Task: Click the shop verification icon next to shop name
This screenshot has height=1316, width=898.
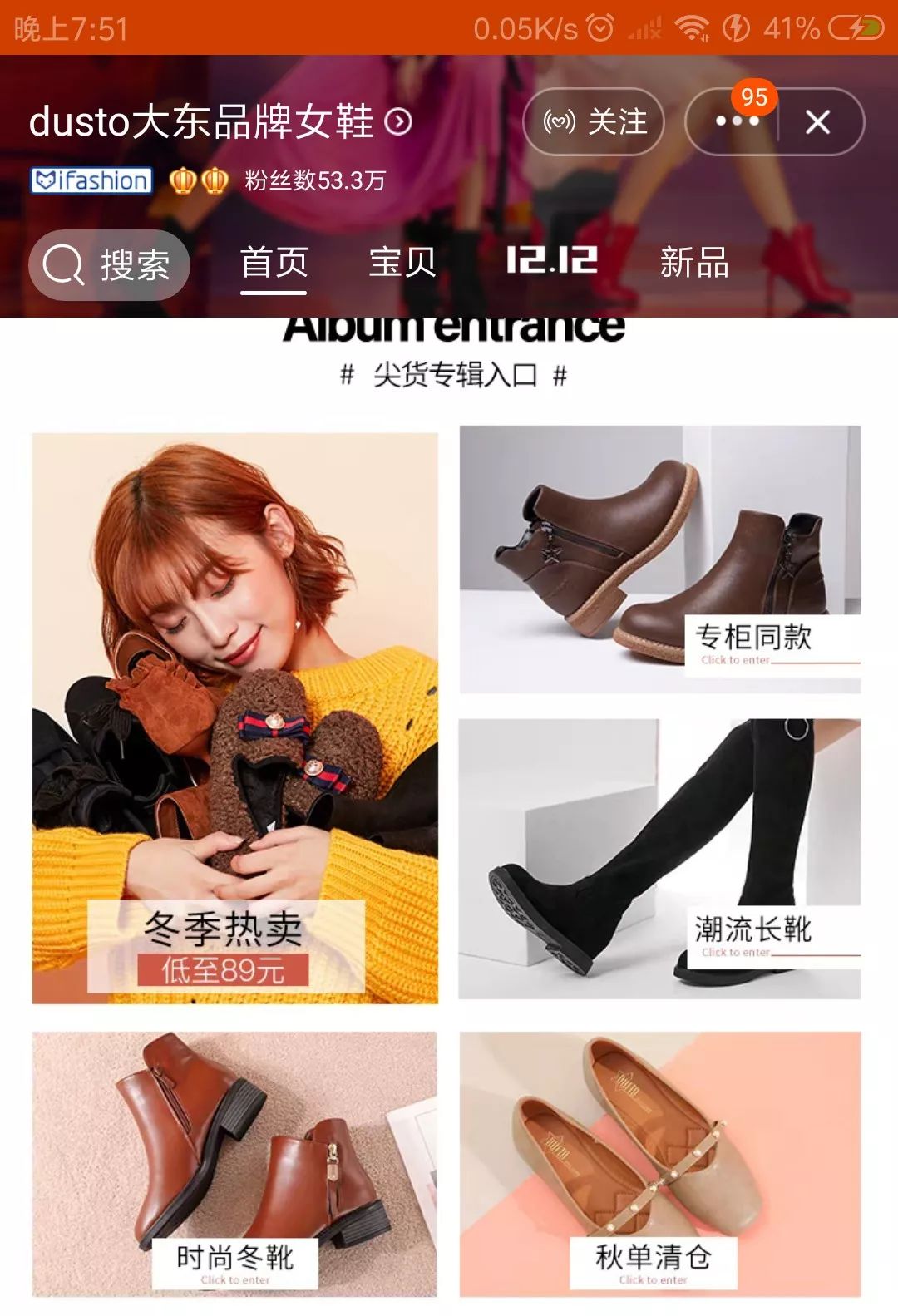Action: (399, 121)
